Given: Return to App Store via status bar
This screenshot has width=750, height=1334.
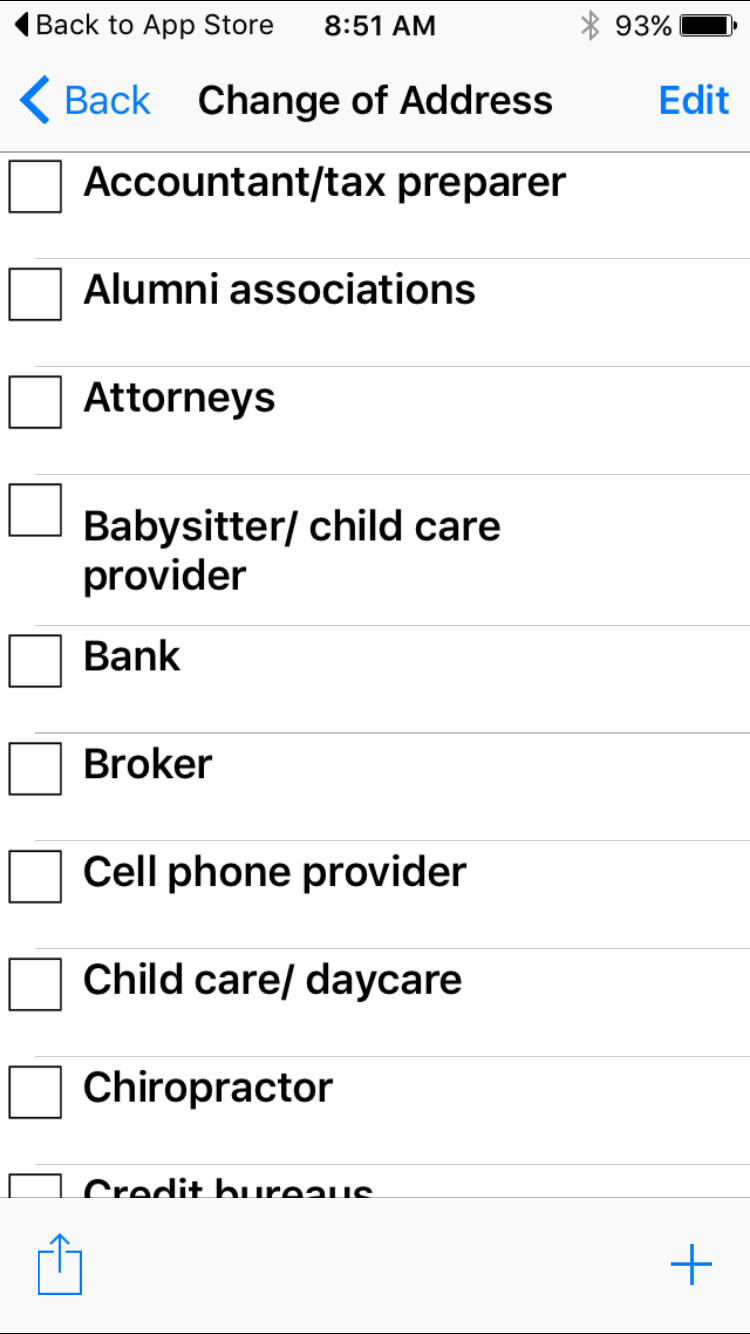Looking at the screenshot, I should 145,26.
